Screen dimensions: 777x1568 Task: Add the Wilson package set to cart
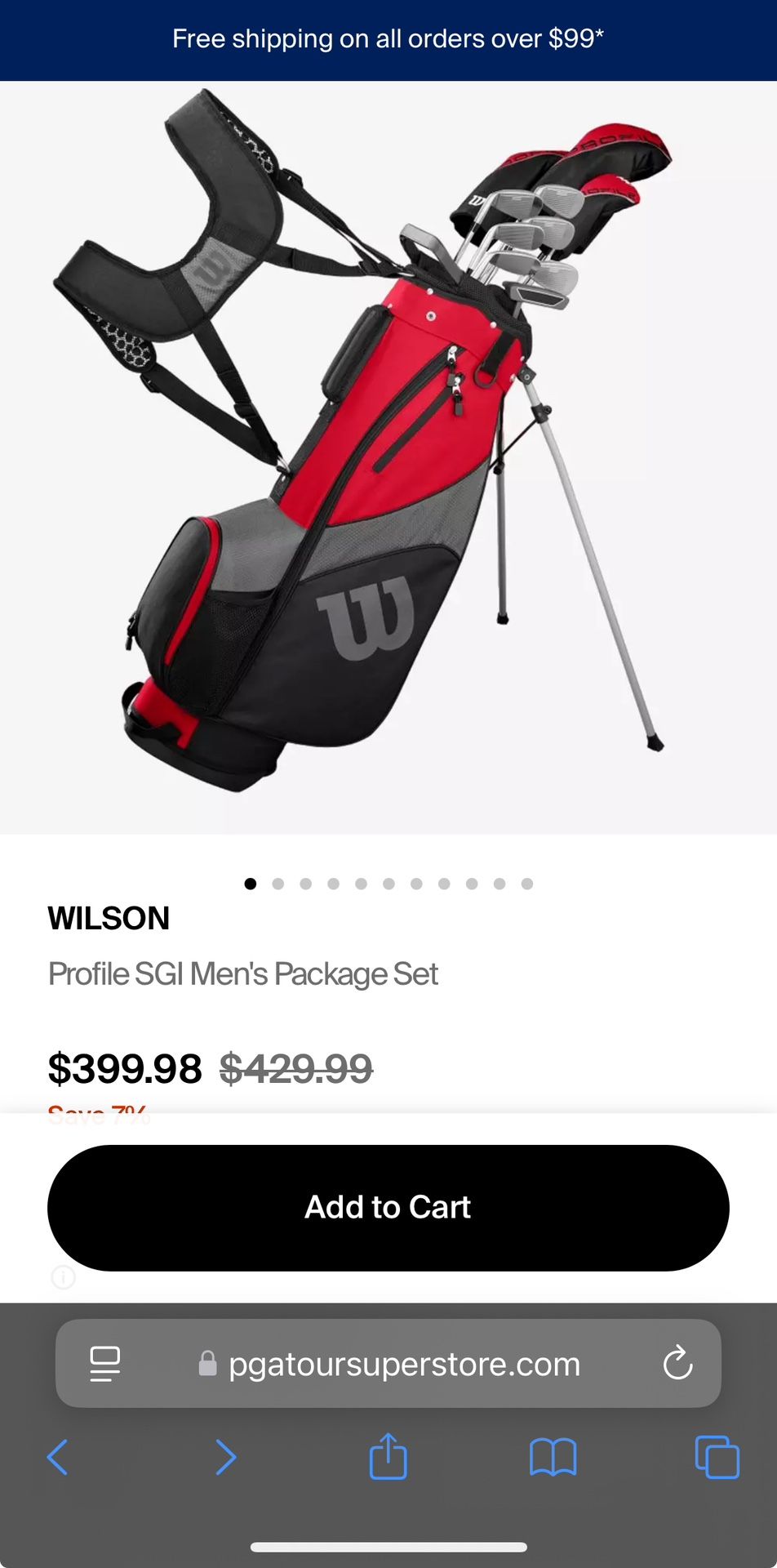pos(388,1207)
